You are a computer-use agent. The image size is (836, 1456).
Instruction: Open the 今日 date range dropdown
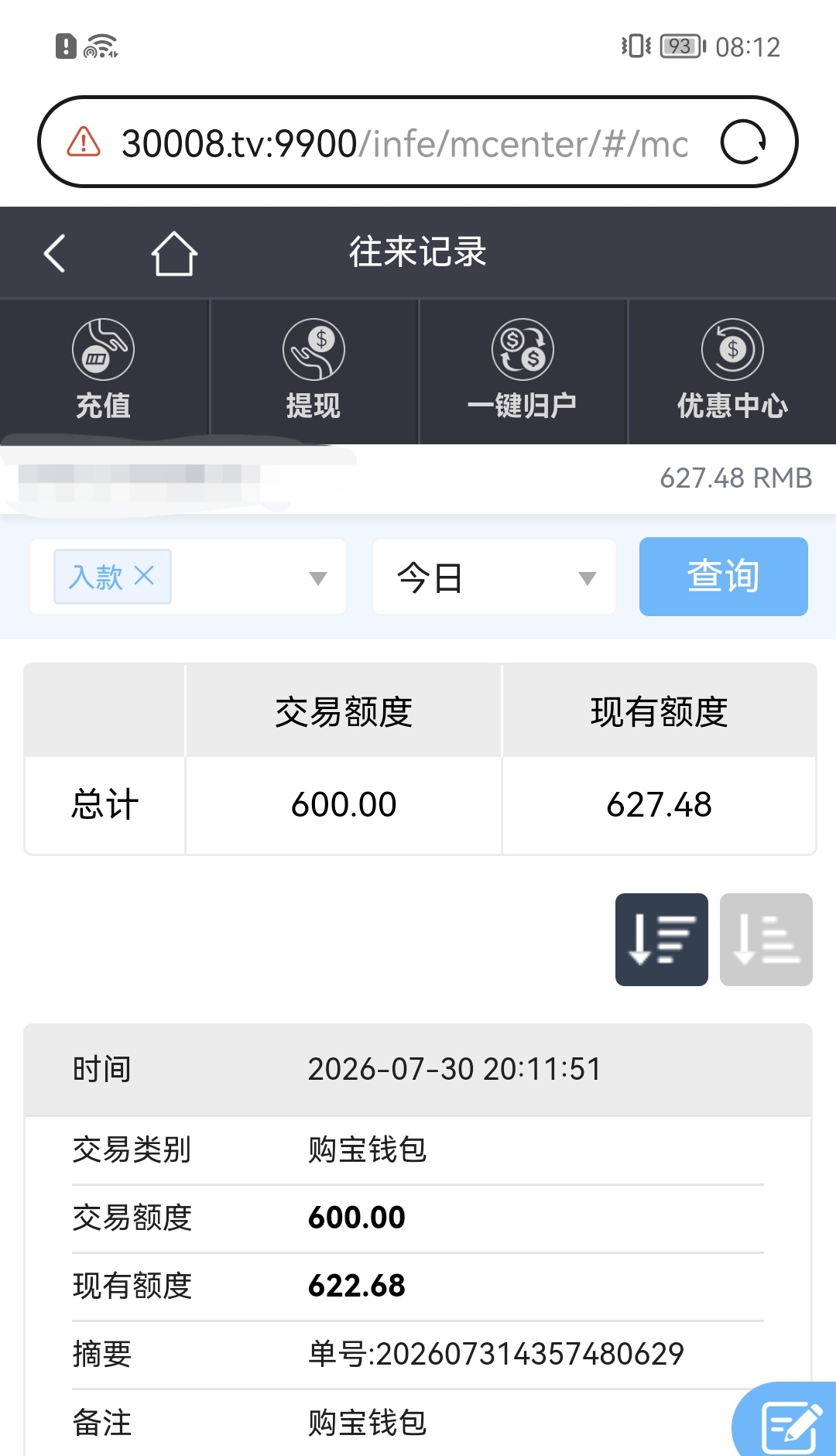tap(494, 577)
